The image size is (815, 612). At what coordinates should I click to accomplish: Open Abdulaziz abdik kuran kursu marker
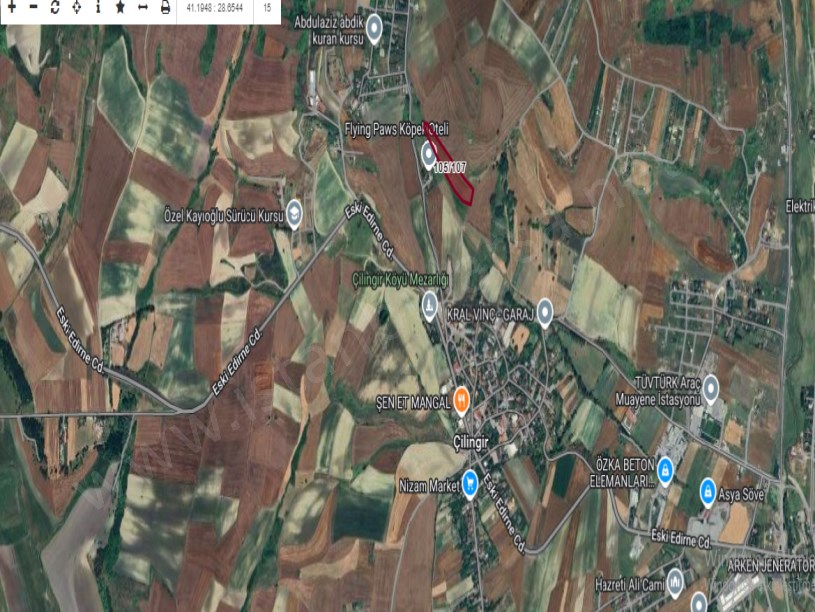(x=375, y=28)
